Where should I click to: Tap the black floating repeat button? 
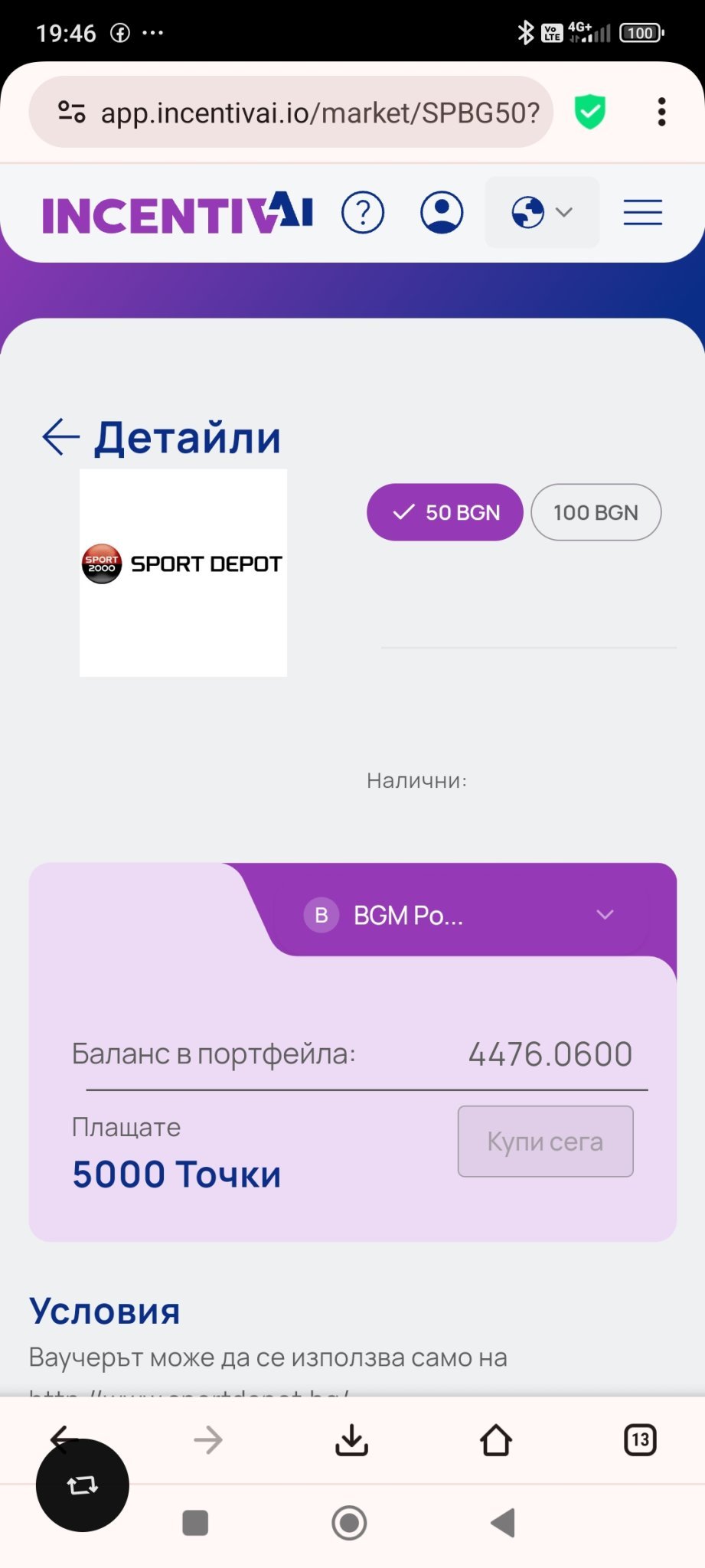point(83,1485)
